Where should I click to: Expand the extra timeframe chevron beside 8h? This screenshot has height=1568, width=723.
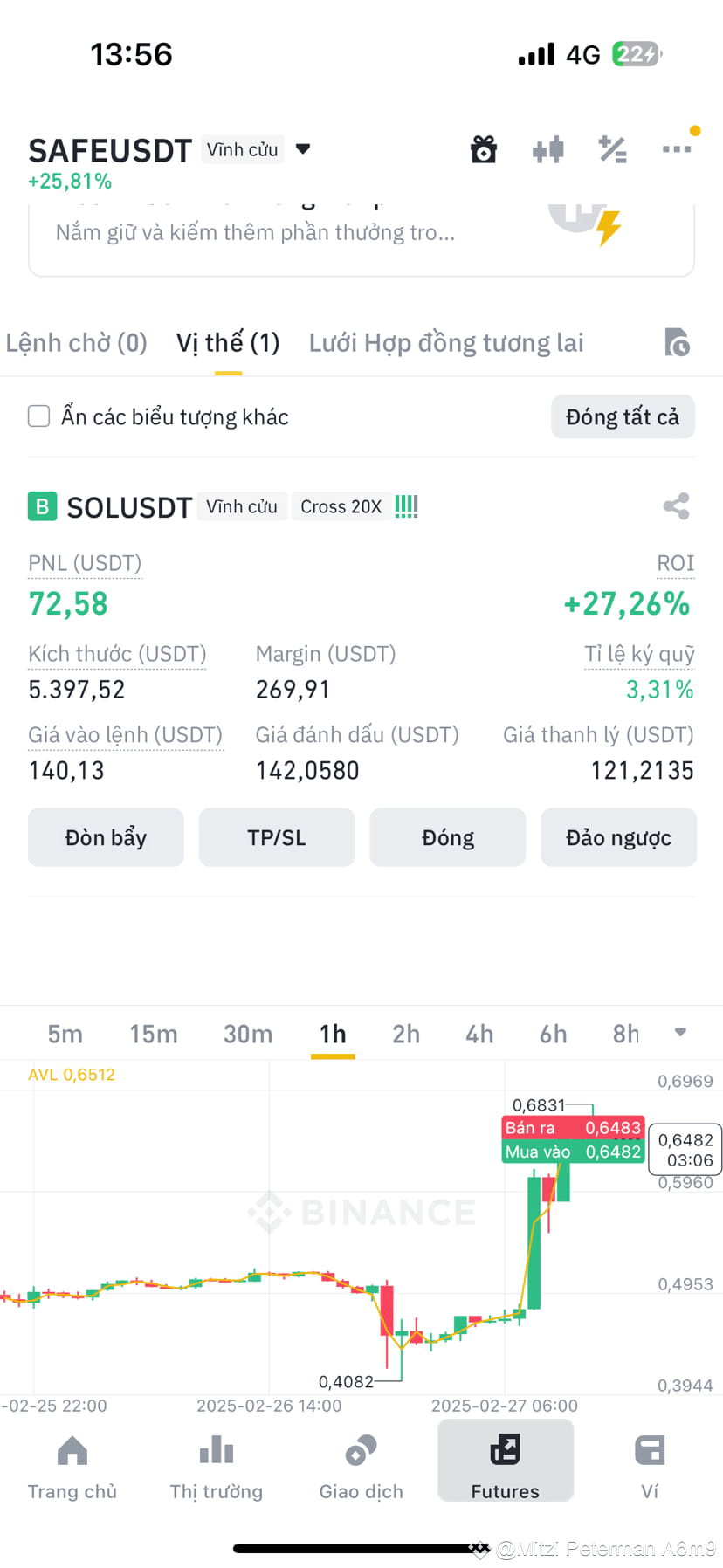coord(681,1033)
